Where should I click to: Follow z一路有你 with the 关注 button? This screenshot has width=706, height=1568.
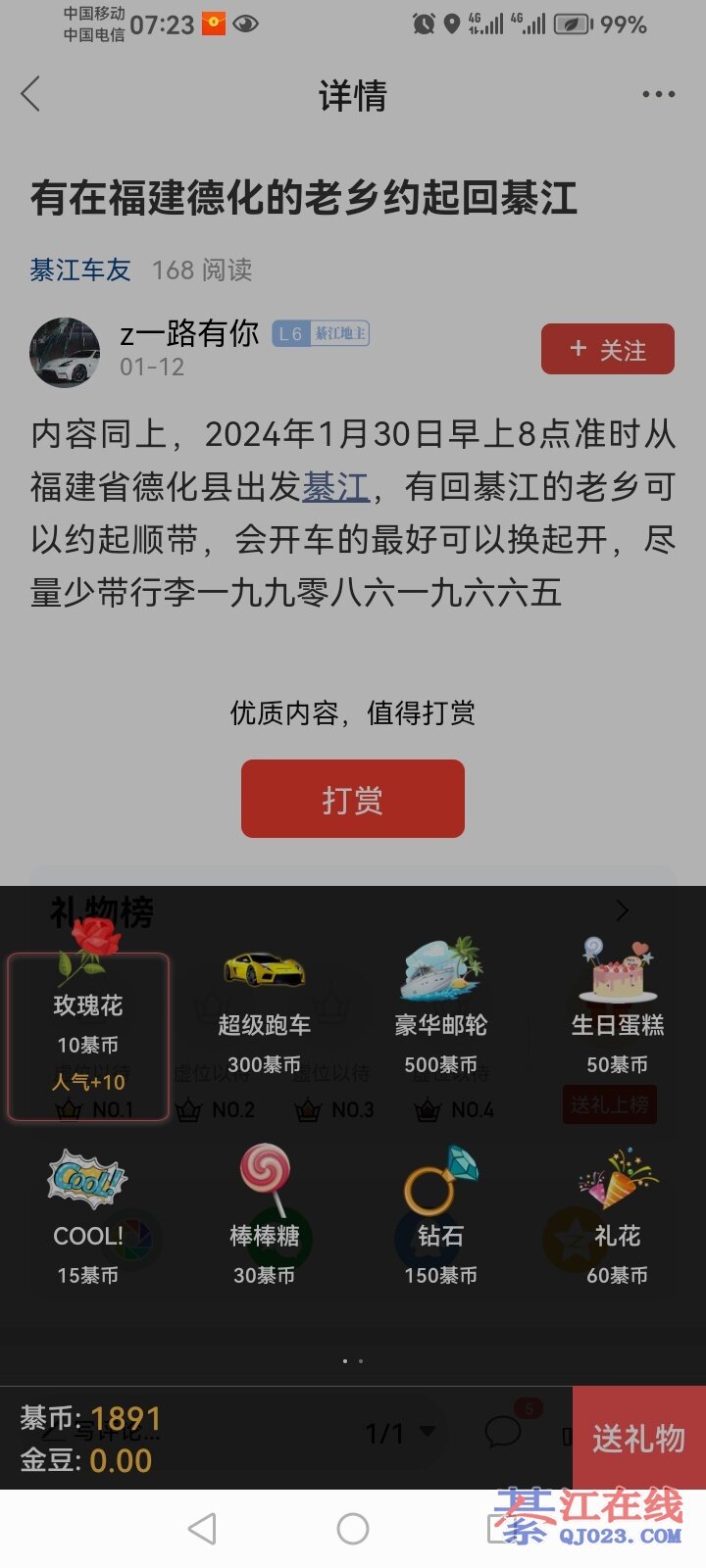(x=607, y=349)
